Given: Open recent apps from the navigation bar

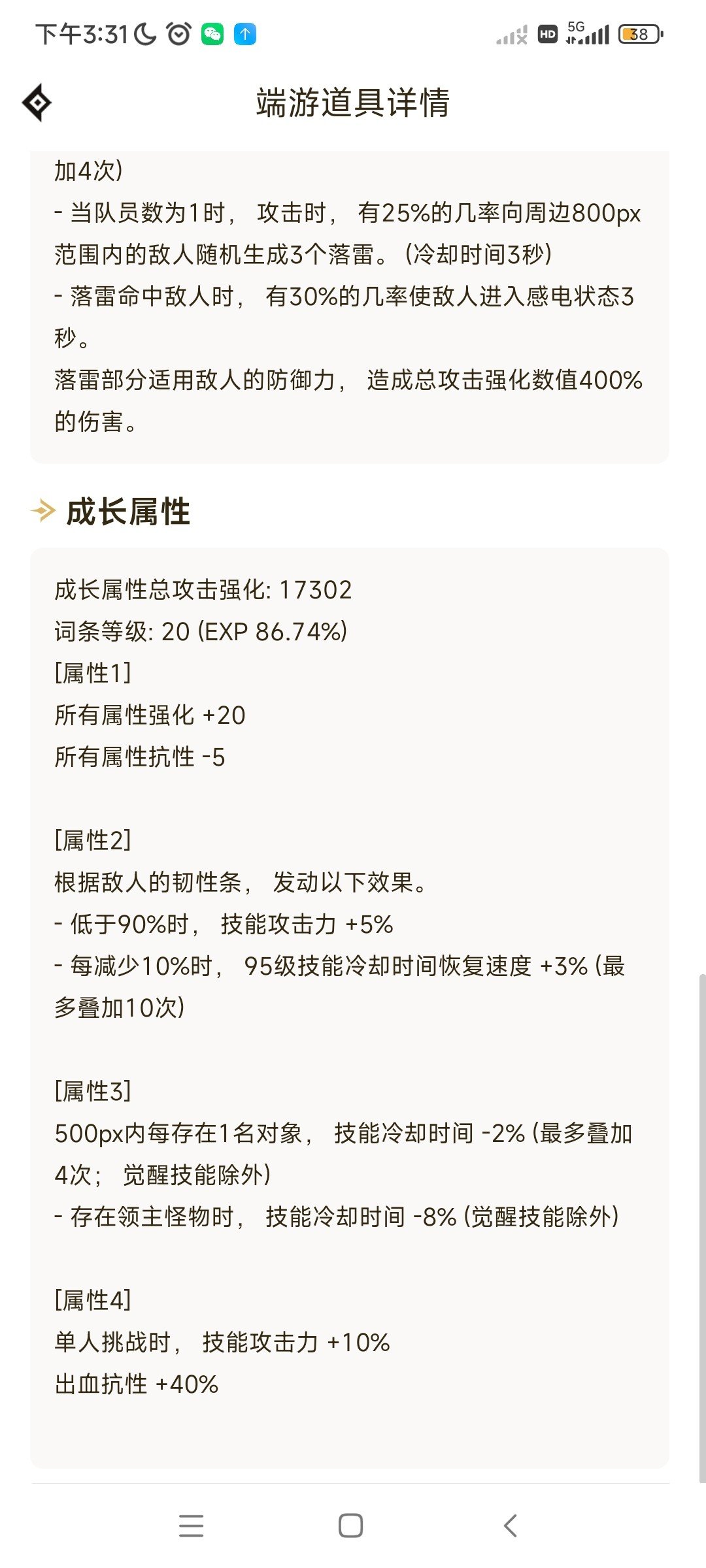Looking at the screenshot, I should (191, 1526).
